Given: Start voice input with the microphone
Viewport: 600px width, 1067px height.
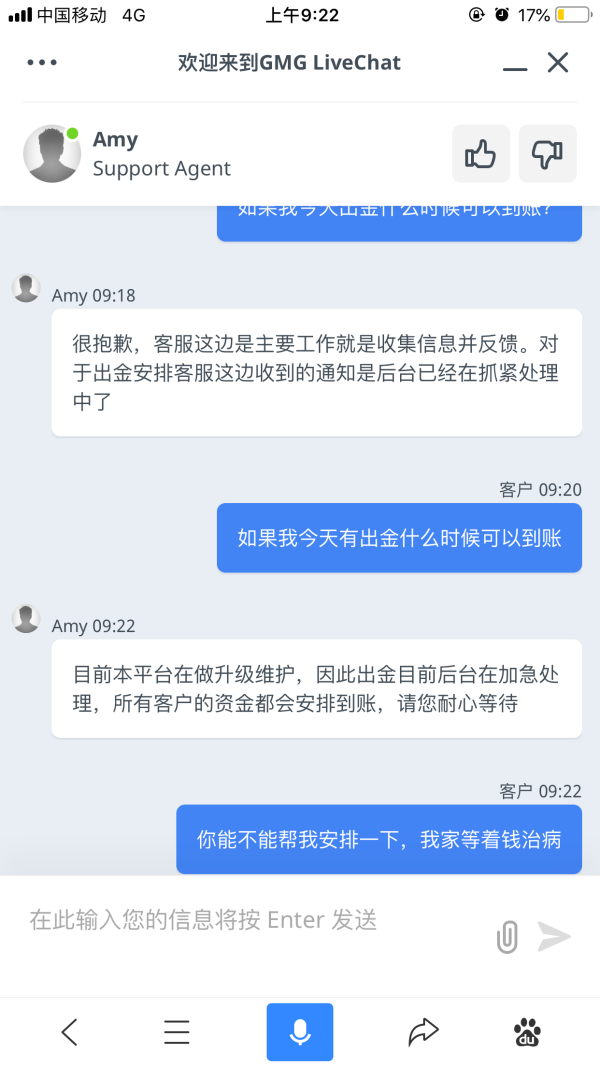Looking at the screenshot, I should tap(299, 1032).
